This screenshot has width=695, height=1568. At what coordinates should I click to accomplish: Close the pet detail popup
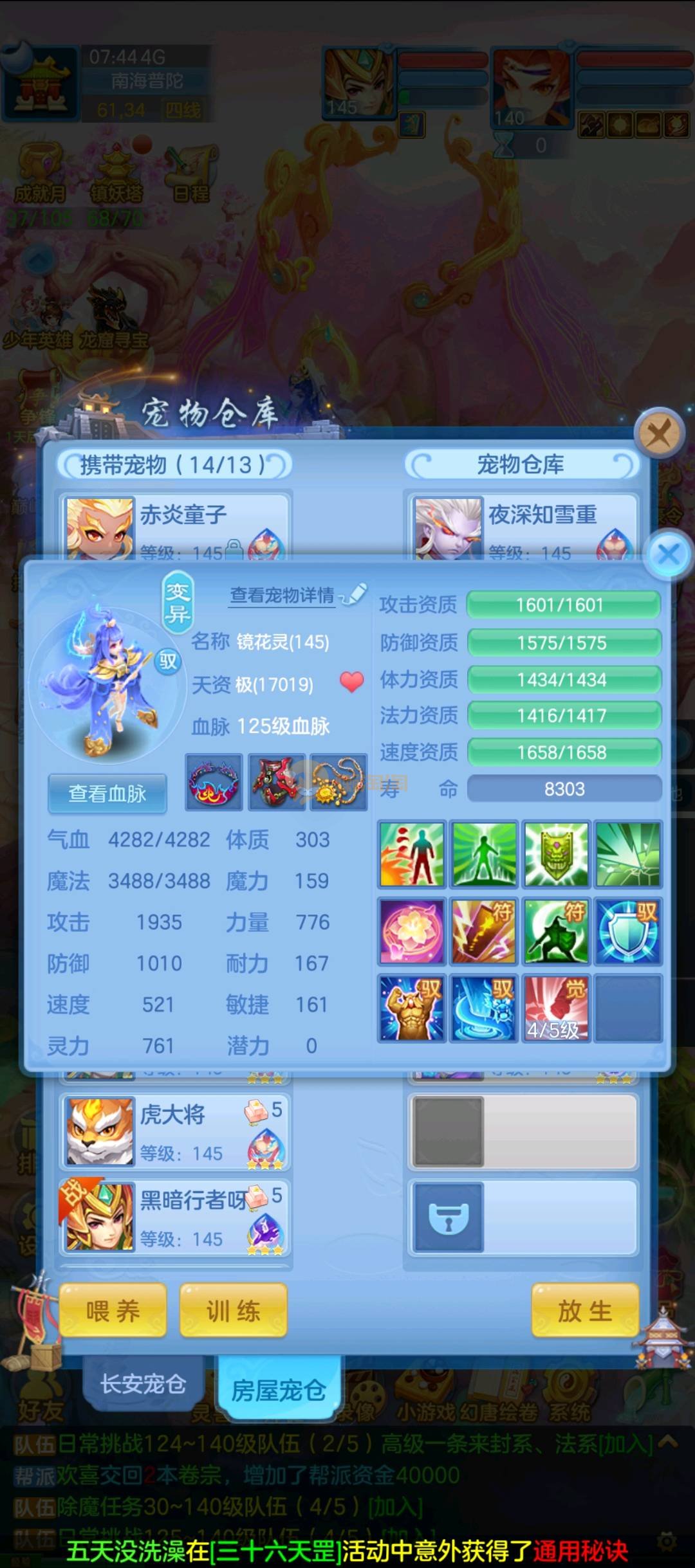(x=669, y=554)
